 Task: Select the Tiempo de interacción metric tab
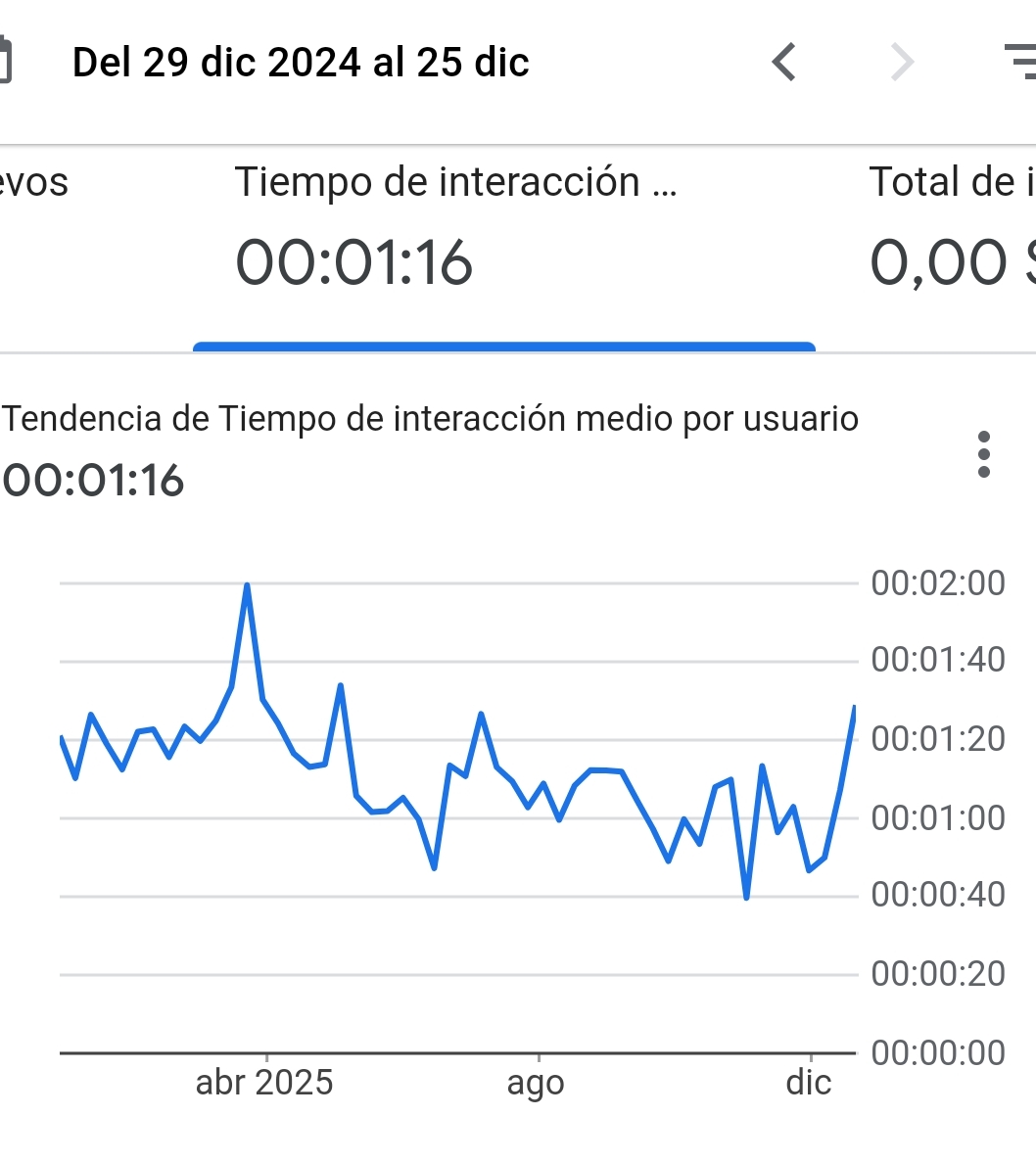tap(455, 235)
